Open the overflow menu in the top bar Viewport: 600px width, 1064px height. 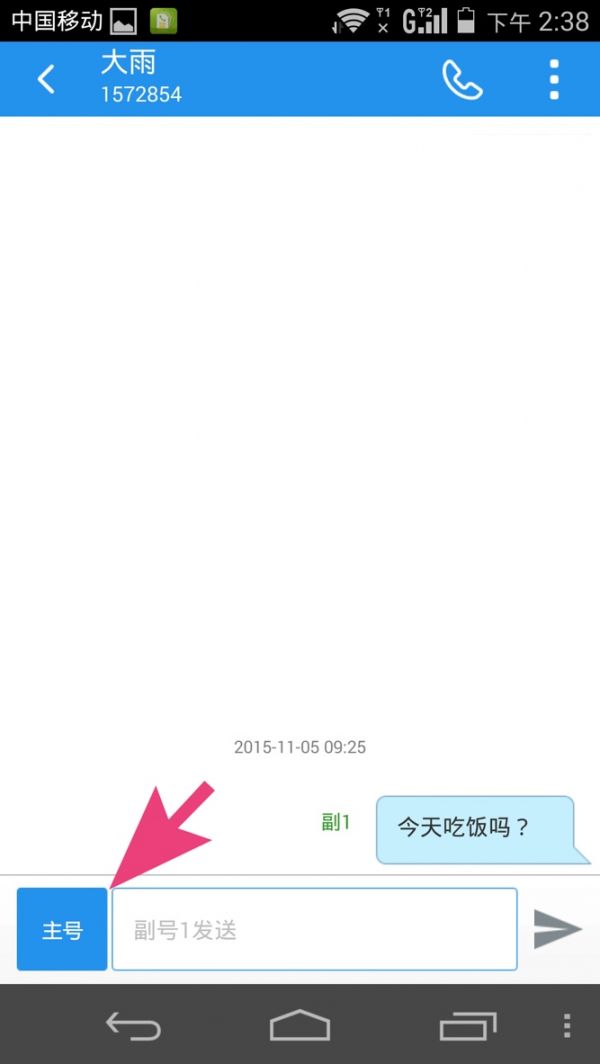[555, 79]
